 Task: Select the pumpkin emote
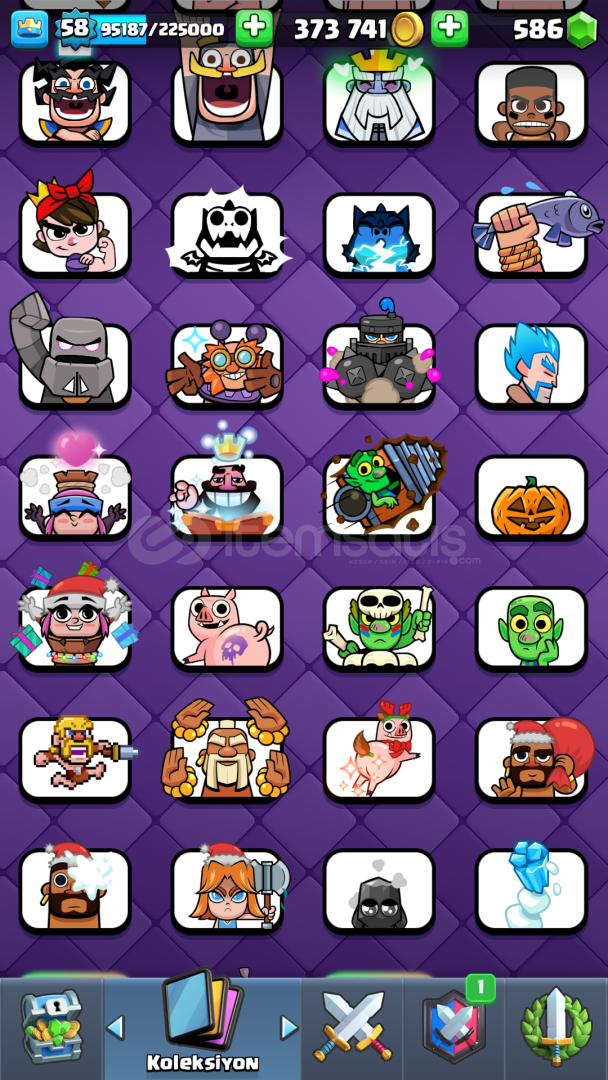[x=531, y=497]
